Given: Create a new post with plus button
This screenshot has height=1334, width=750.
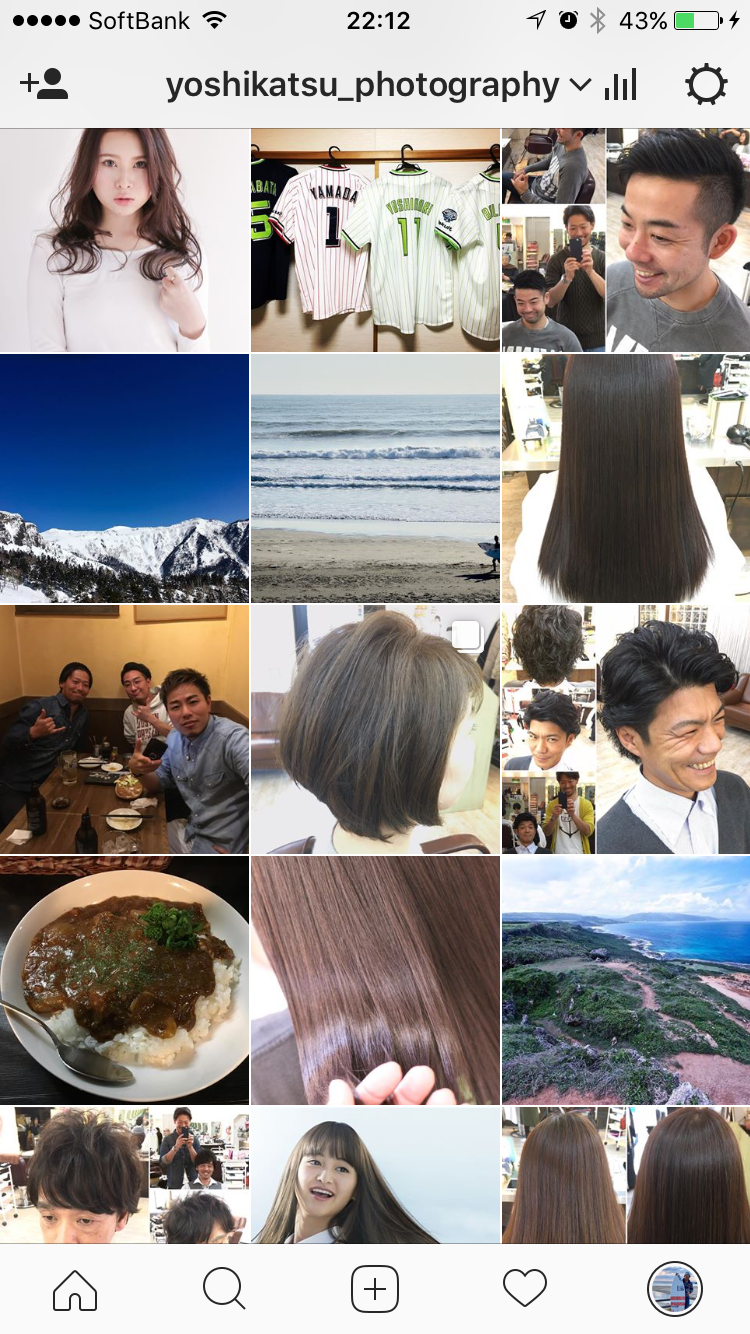Looking at the screenshot, I should click(375, 1289).
